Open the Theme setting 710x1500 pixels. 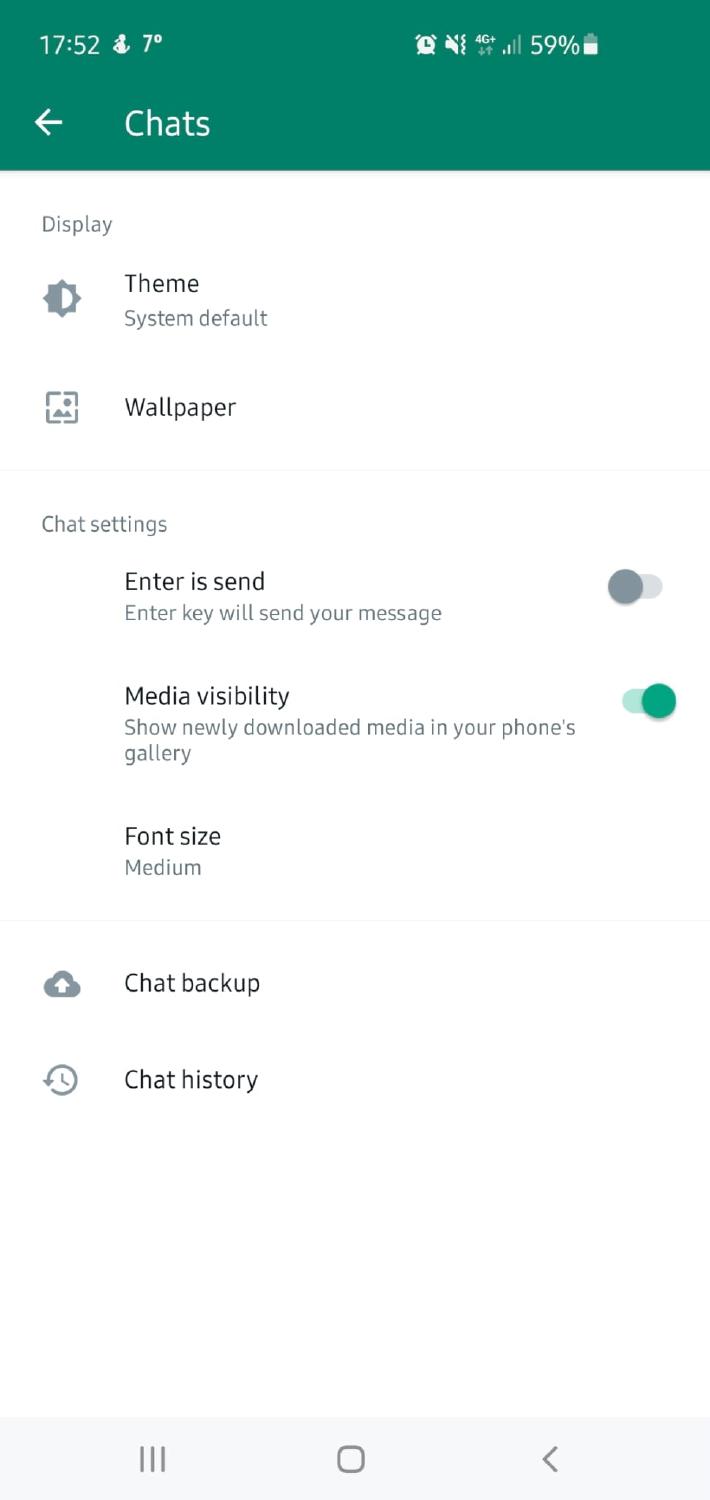[195, 299]
